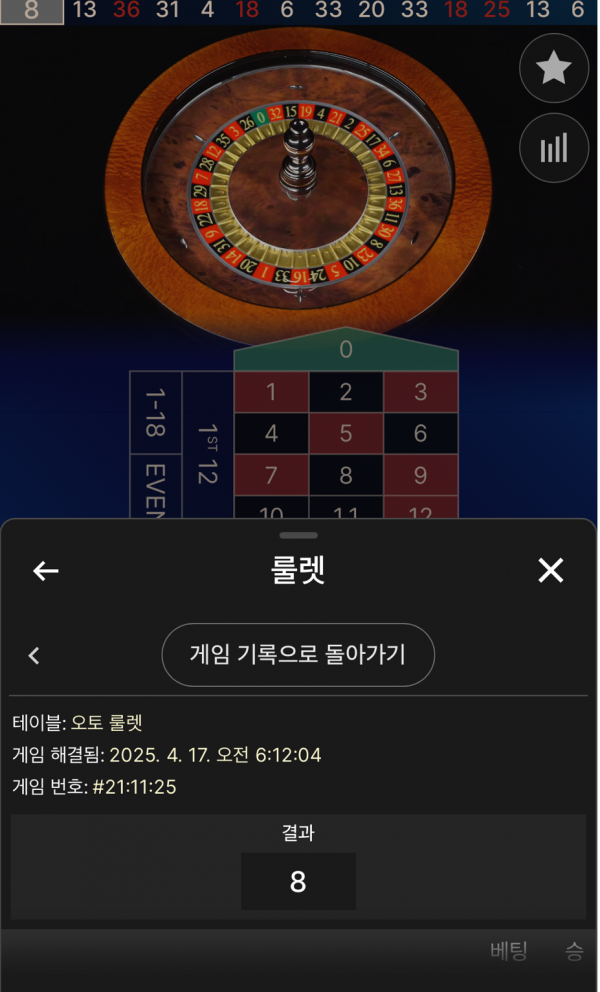Viewport: 600px width, 992px height.
Task: Select number 8 on the betting grid
Action: (346, 475)
